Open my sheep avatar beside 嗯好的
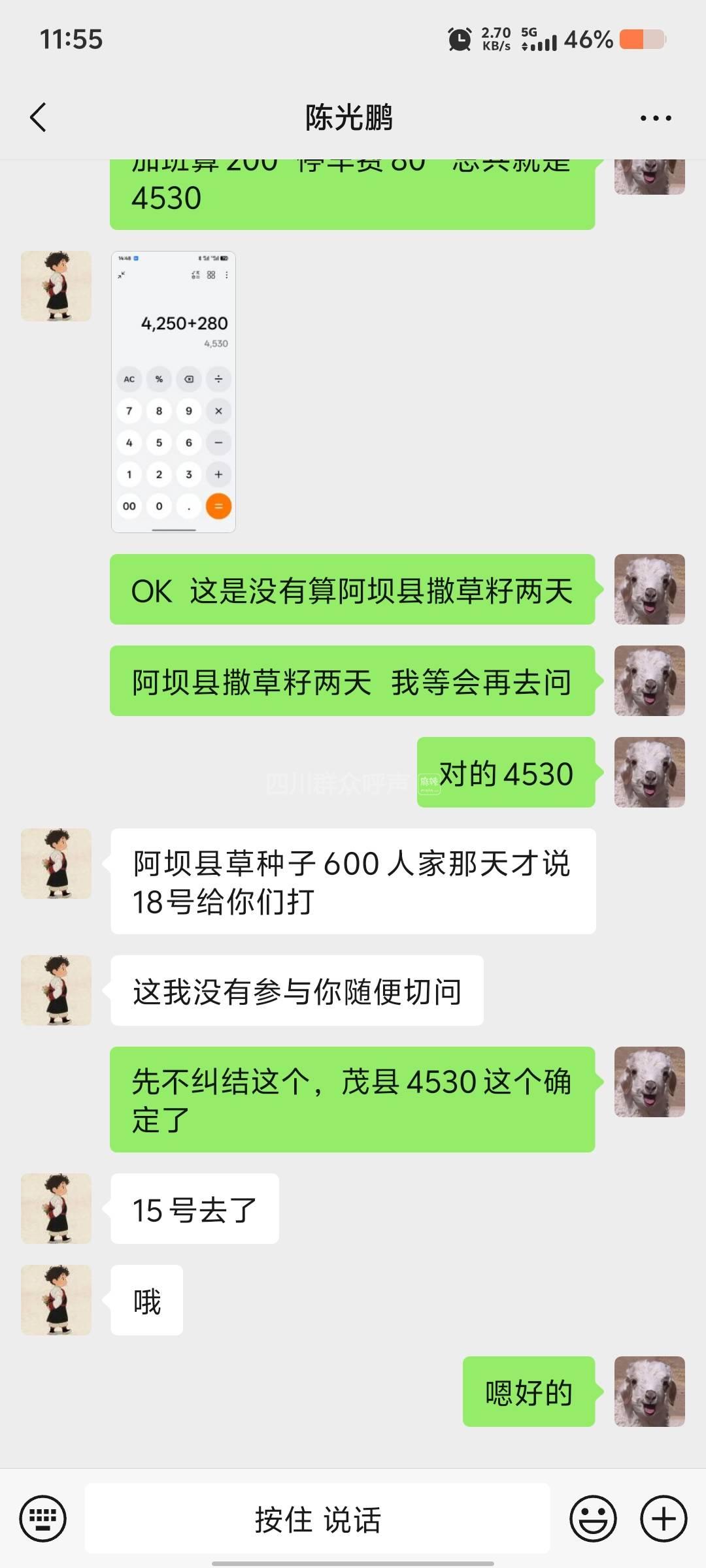The width and height of the screenshot is (706, 1568). coord(649,1391)
